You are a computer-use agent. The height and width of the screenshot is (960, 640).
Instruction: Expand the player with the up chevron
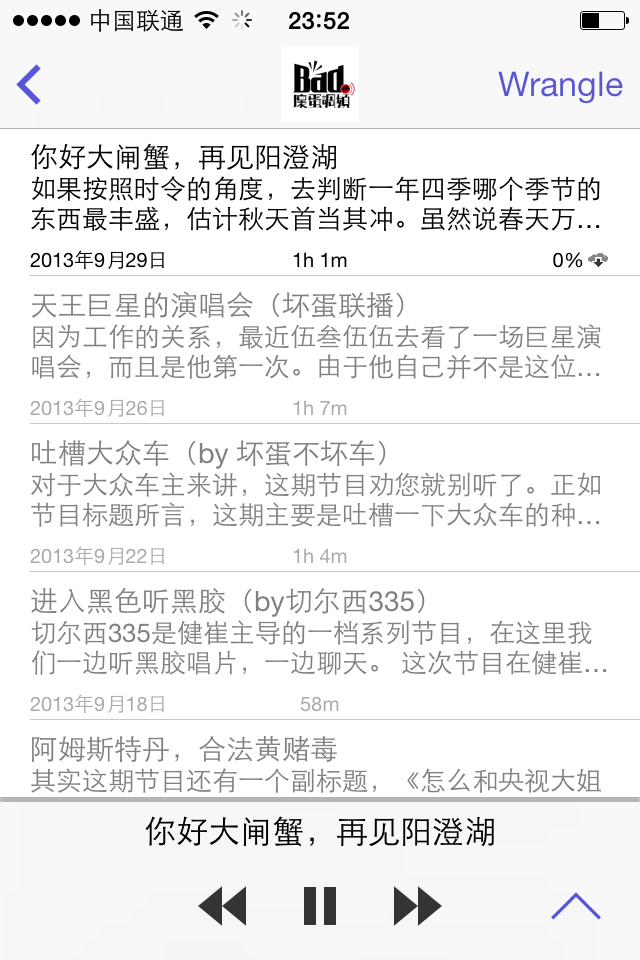(x=576, y=906)
